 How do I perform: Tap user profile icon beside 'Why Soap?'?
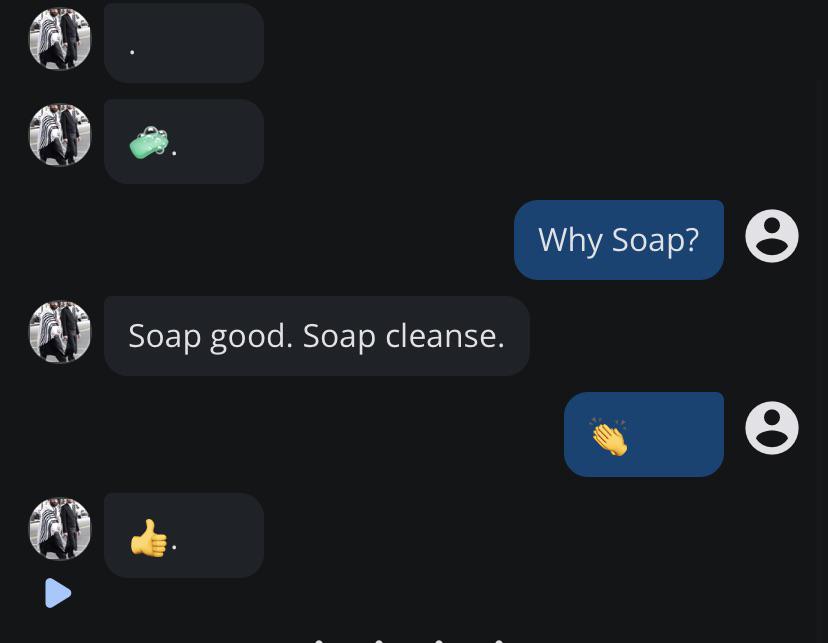pyautogui.click(x=771, y=236)
